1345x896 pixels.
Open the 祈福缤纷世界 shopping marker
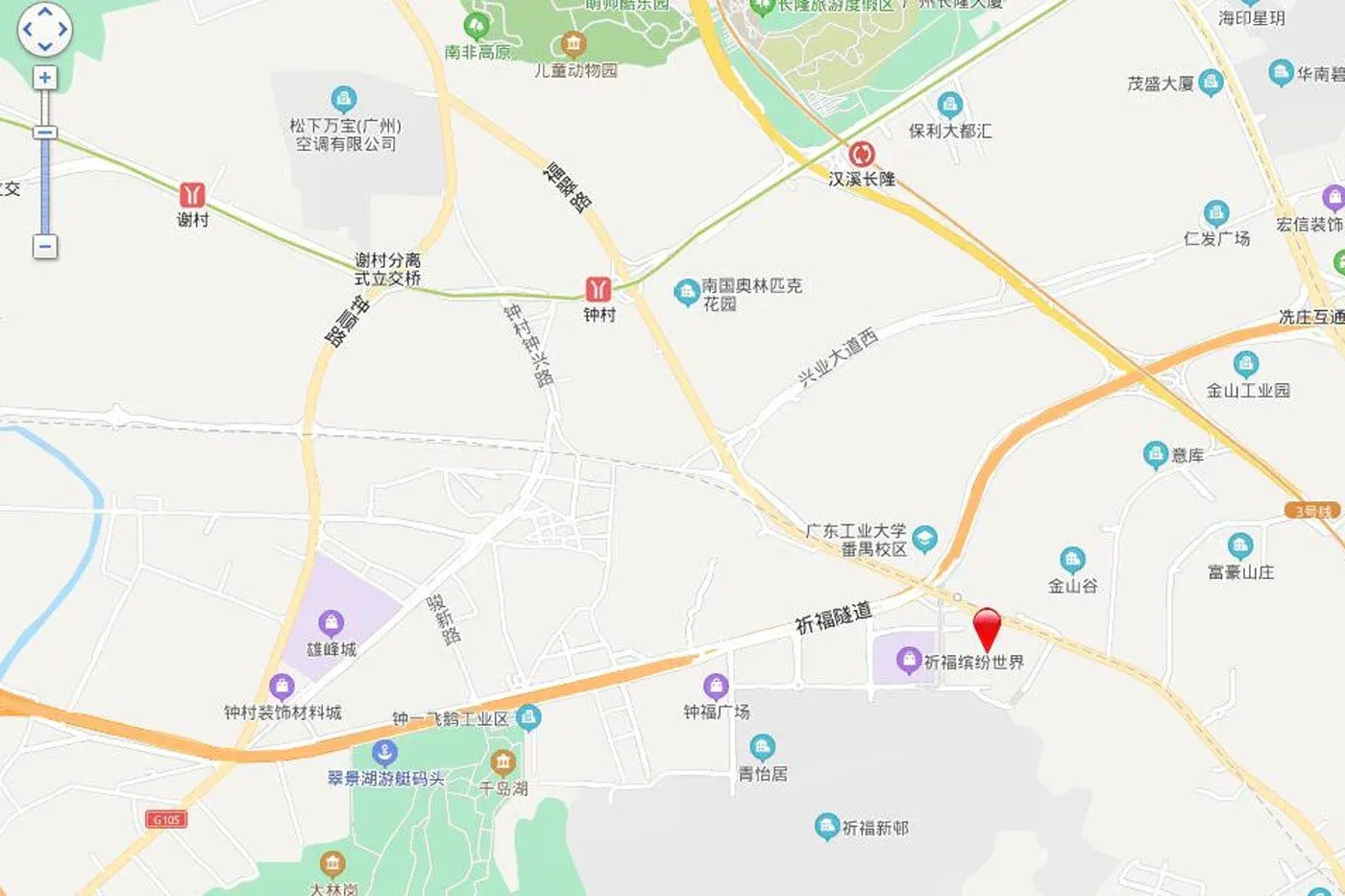[x=909, y=660]
